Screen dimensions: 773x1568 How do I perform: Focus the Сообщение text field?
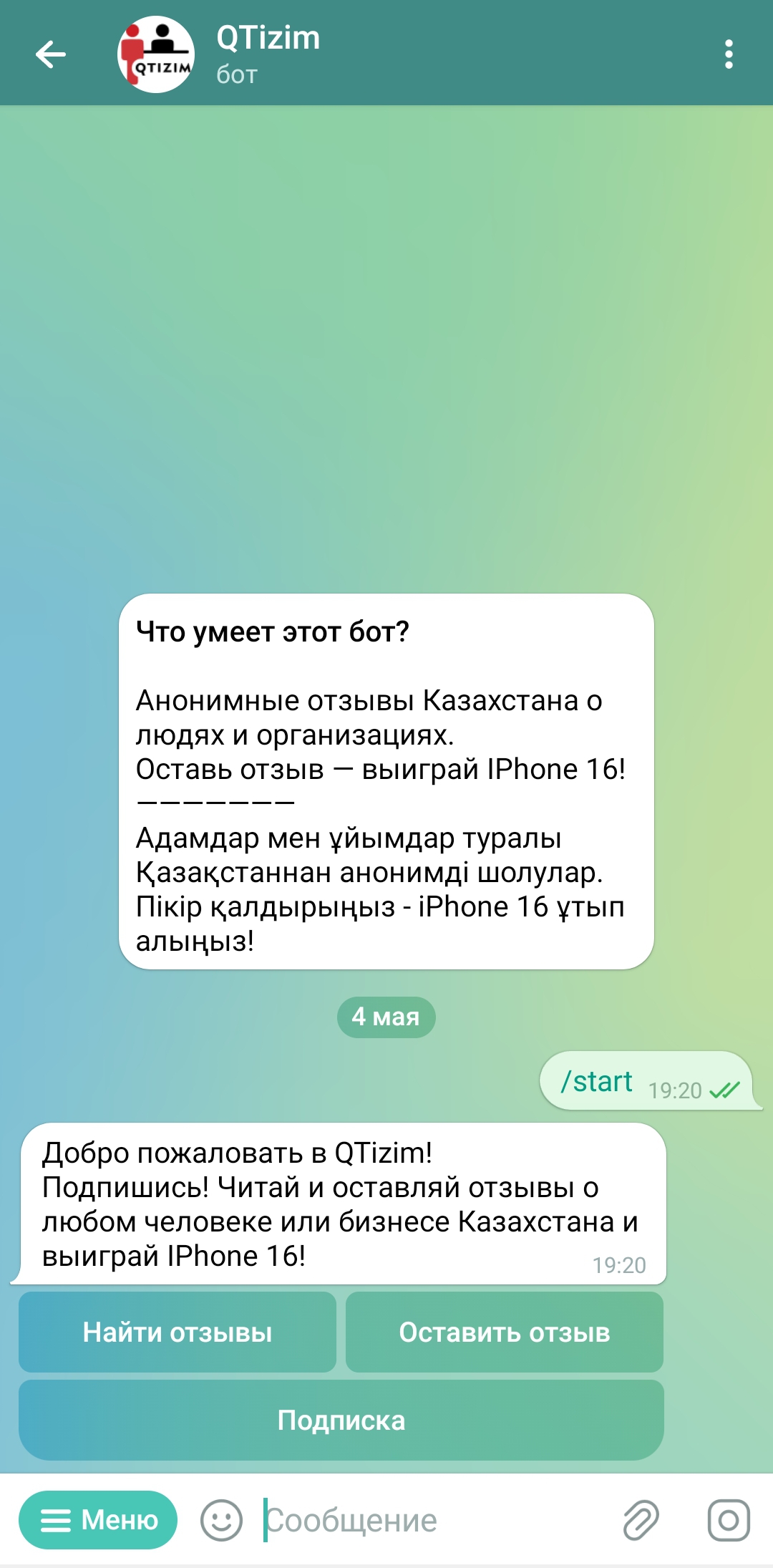click(x=429, y=1519)
